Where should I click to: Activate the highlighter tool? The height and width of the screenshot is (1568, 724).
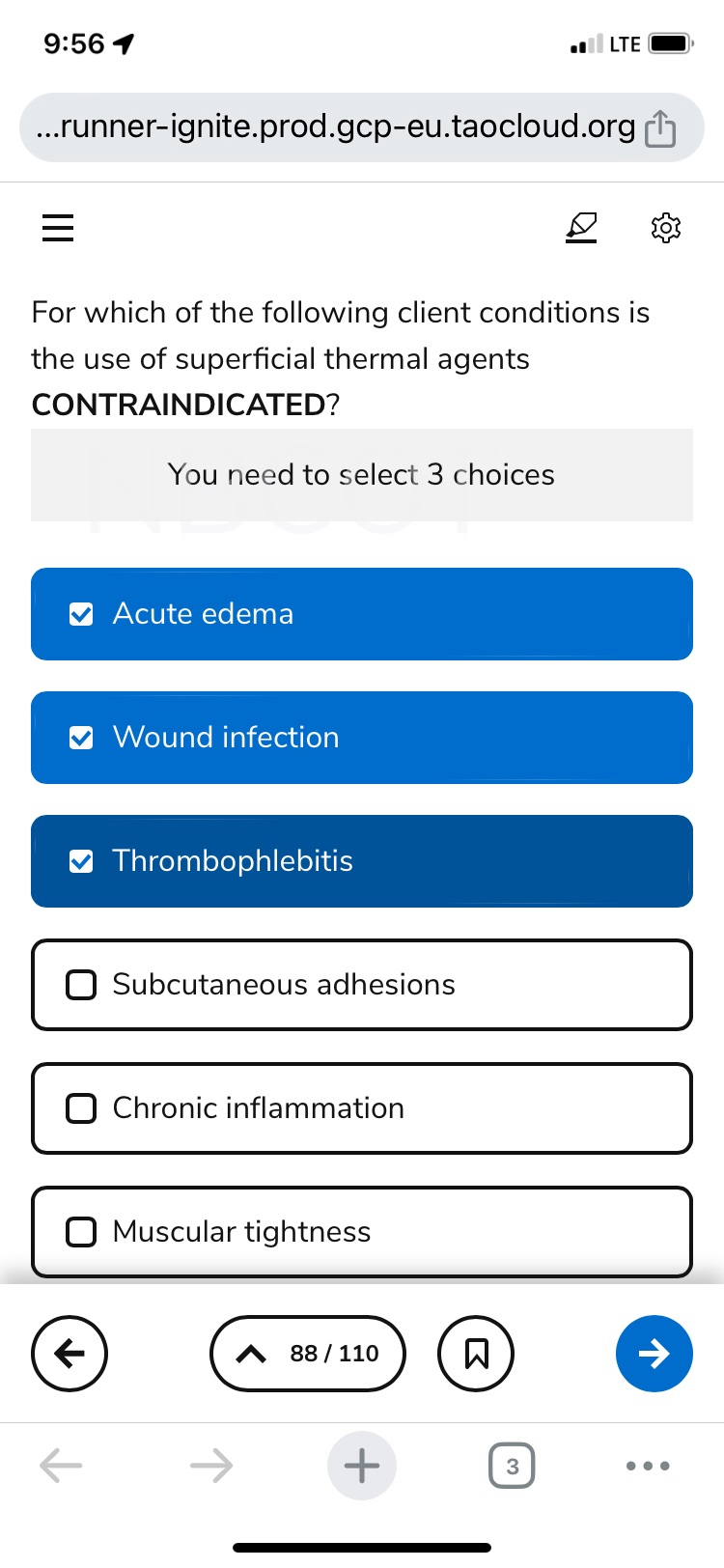tap(581, 228)
